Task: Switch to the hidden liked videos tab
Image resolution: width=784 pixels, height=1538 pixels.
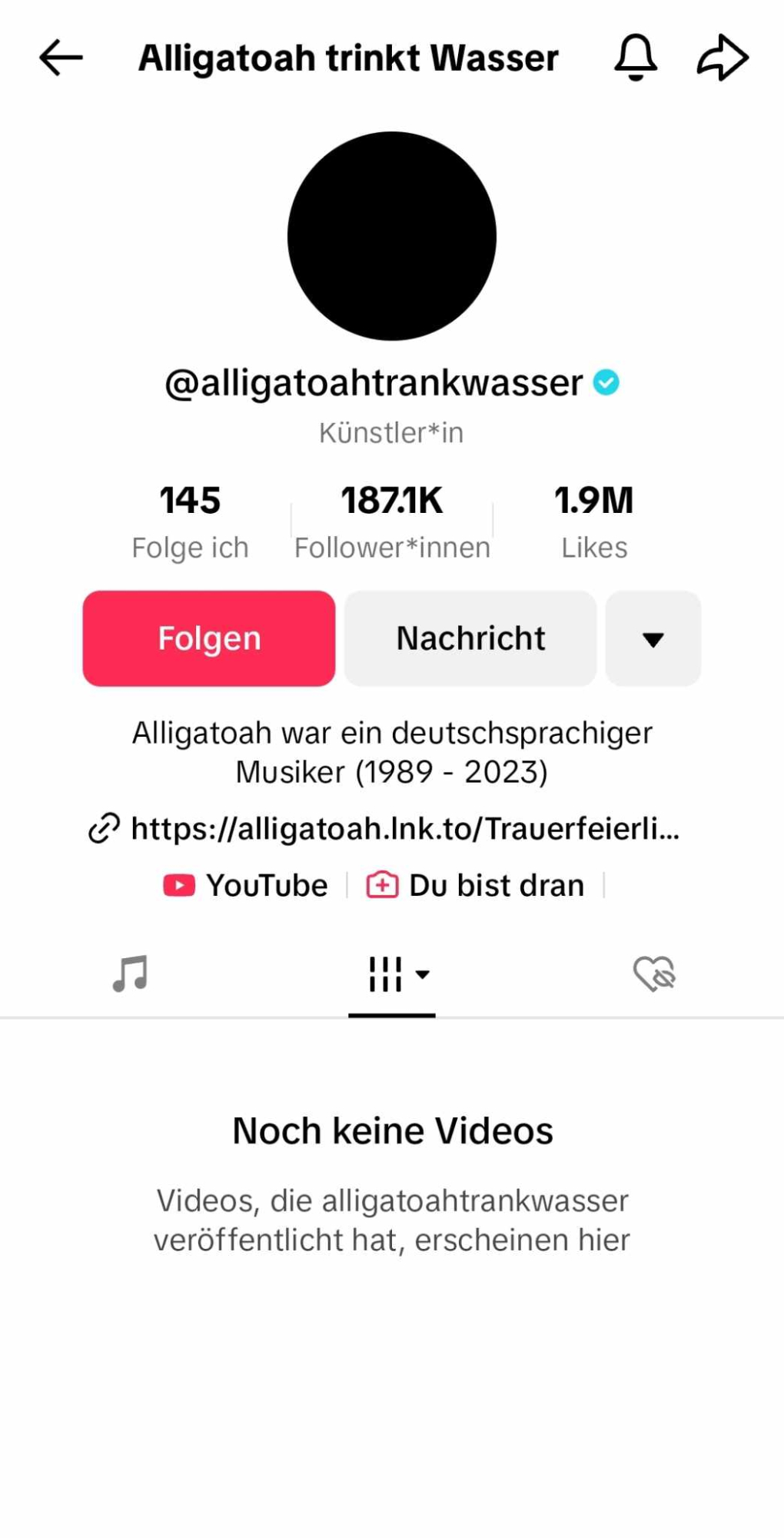Action: tap(654, 974)
